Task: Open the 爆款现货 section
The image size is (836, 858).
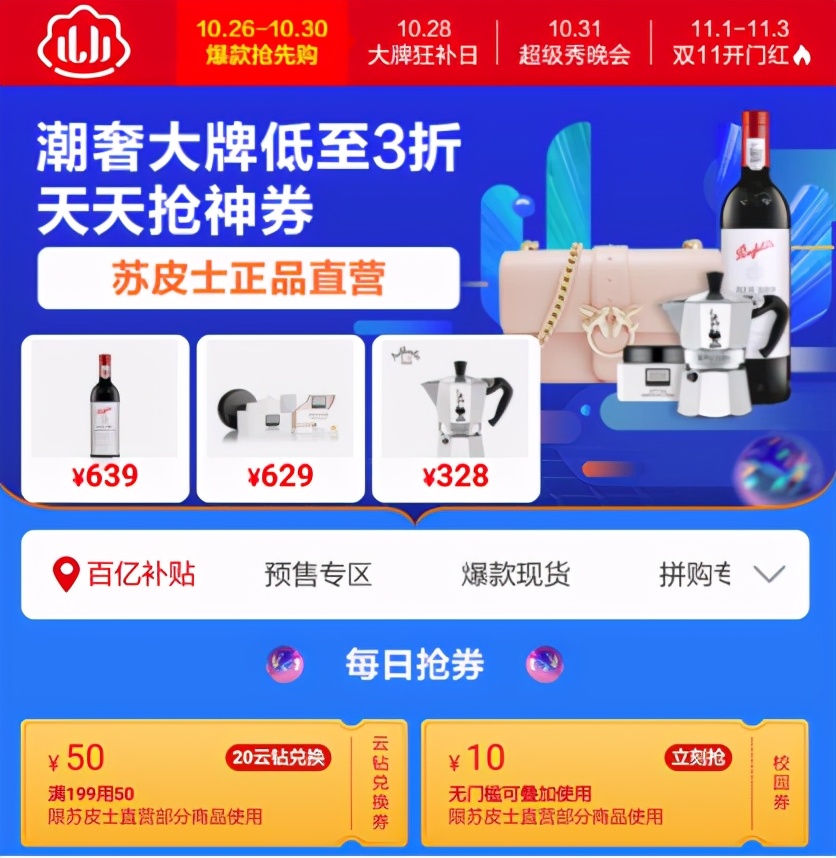Action: pos(513,575)
